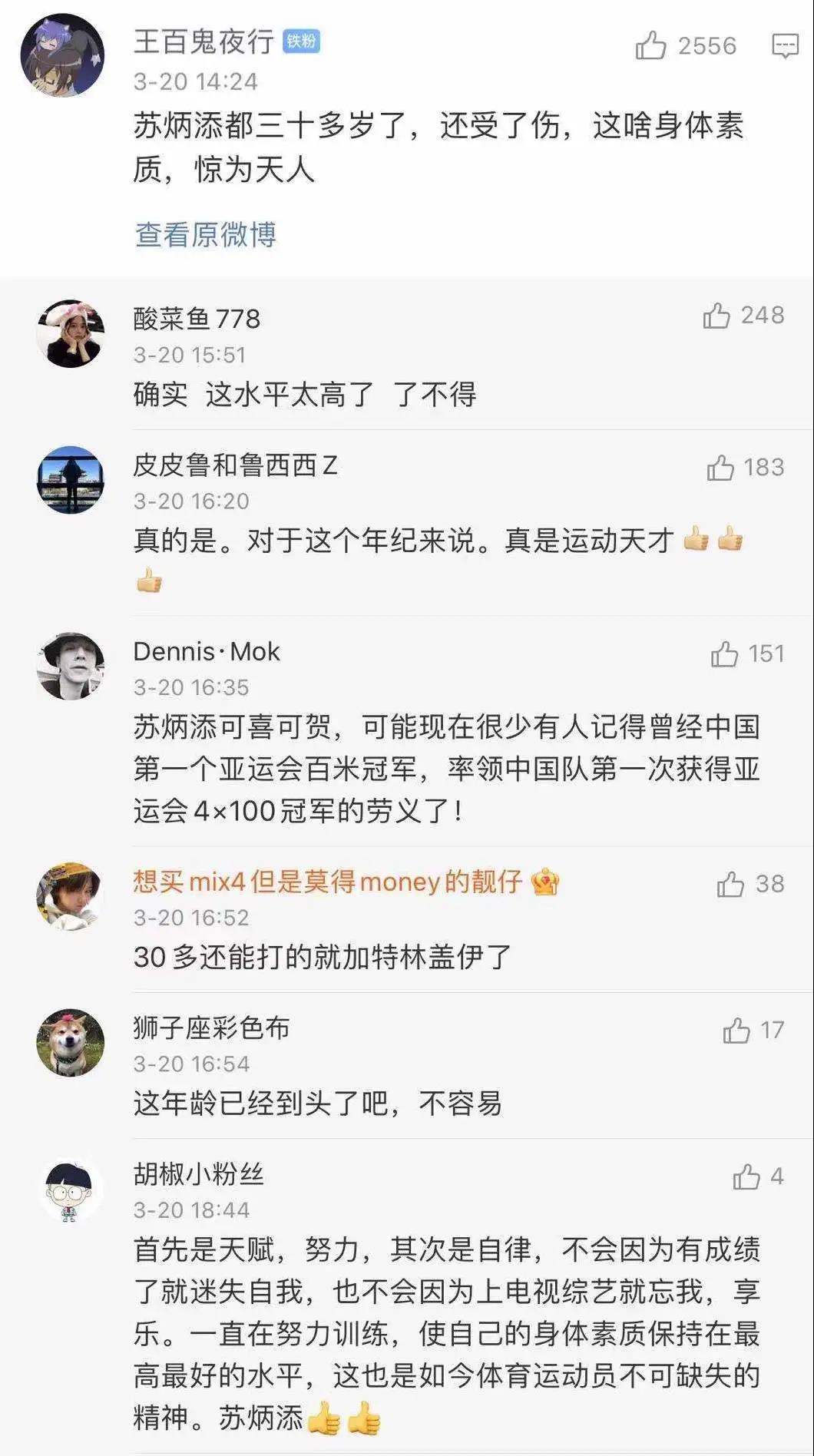Like 狮子座彩色布's reply
The image size is (814, 1456).
(736, 1030)
